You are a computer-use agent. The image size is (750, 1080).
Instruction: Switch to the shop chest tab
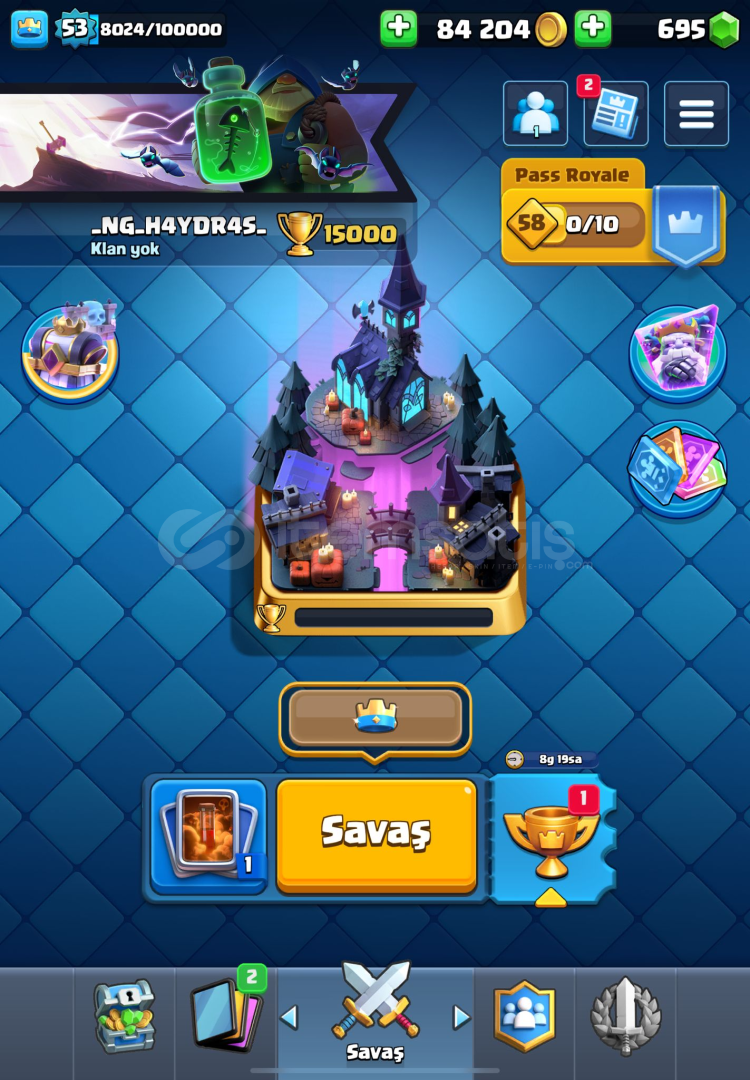(124, 1017)
